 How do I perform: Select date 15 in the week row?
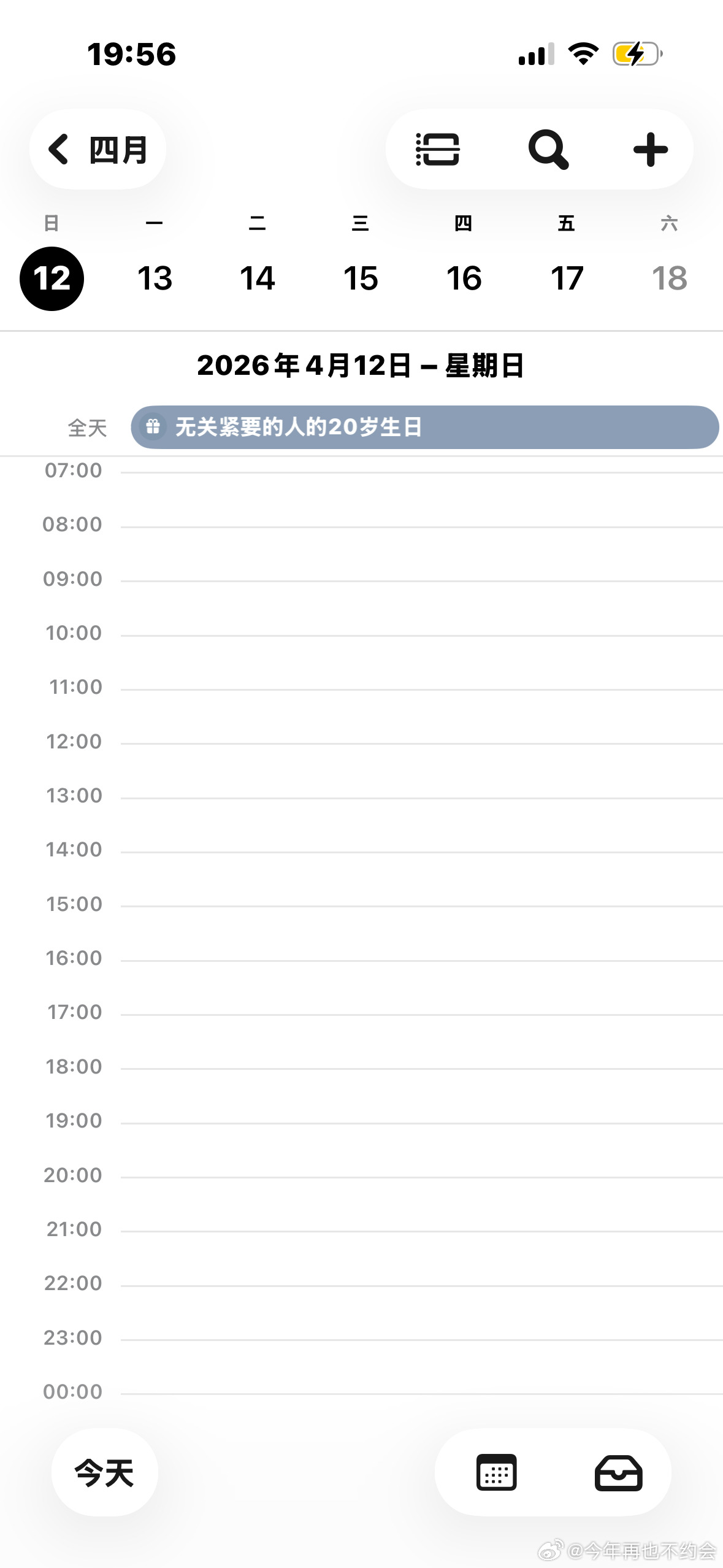(x=361, y=279)
